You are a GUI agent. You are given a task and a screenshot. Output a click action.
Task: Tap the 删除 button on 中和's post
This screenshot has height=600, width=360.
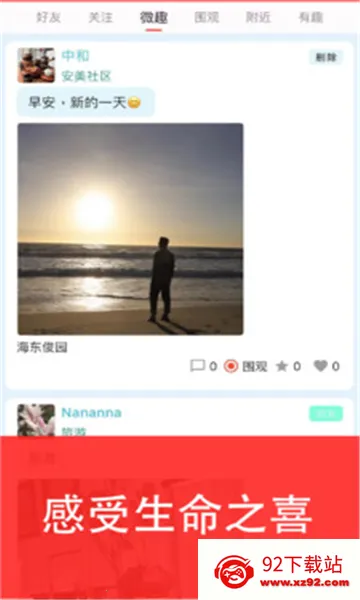pos(326,57)
